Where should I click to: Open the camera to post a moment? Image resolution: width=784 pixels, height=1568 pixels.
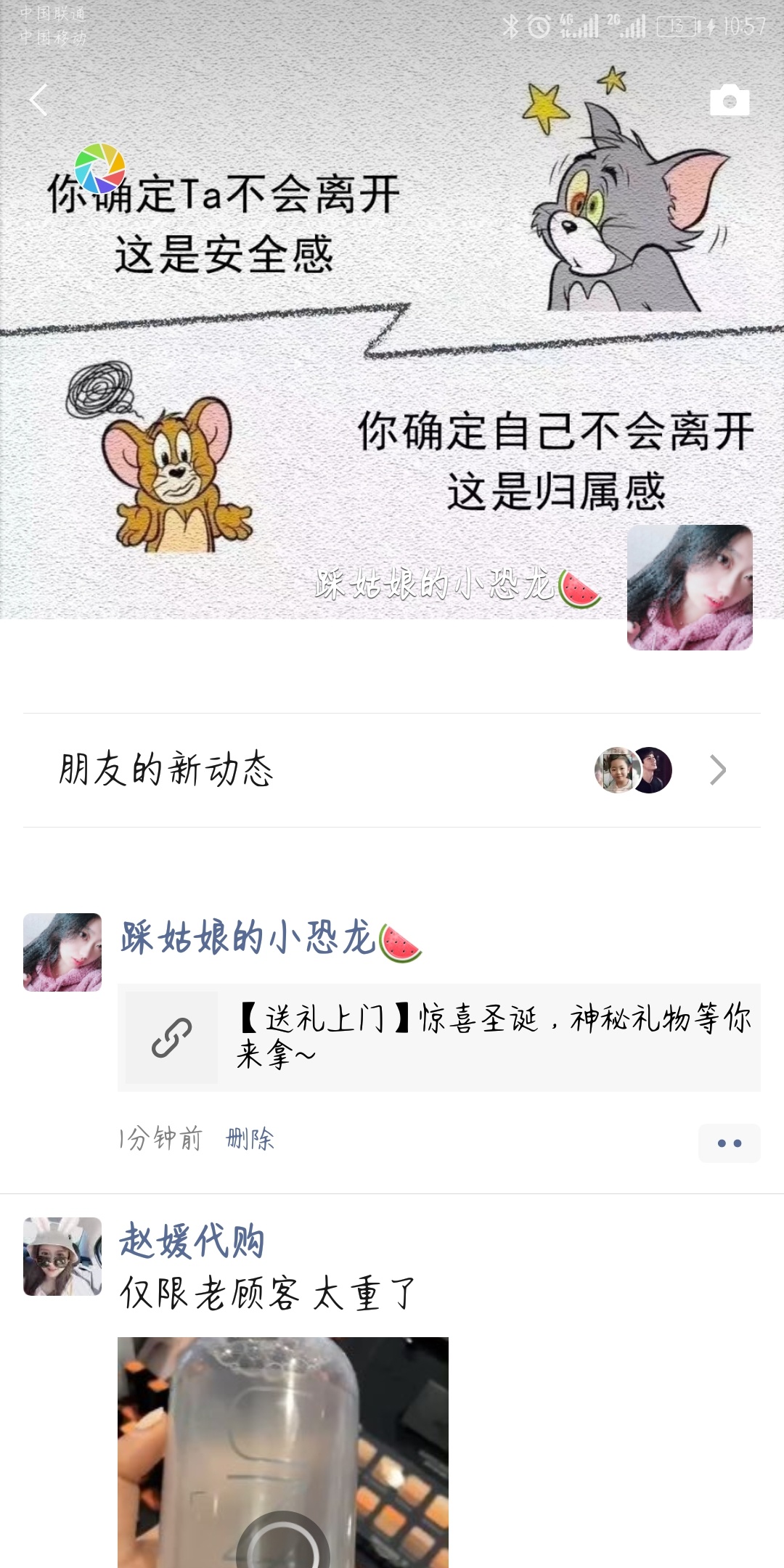click(x=730, y=100)
